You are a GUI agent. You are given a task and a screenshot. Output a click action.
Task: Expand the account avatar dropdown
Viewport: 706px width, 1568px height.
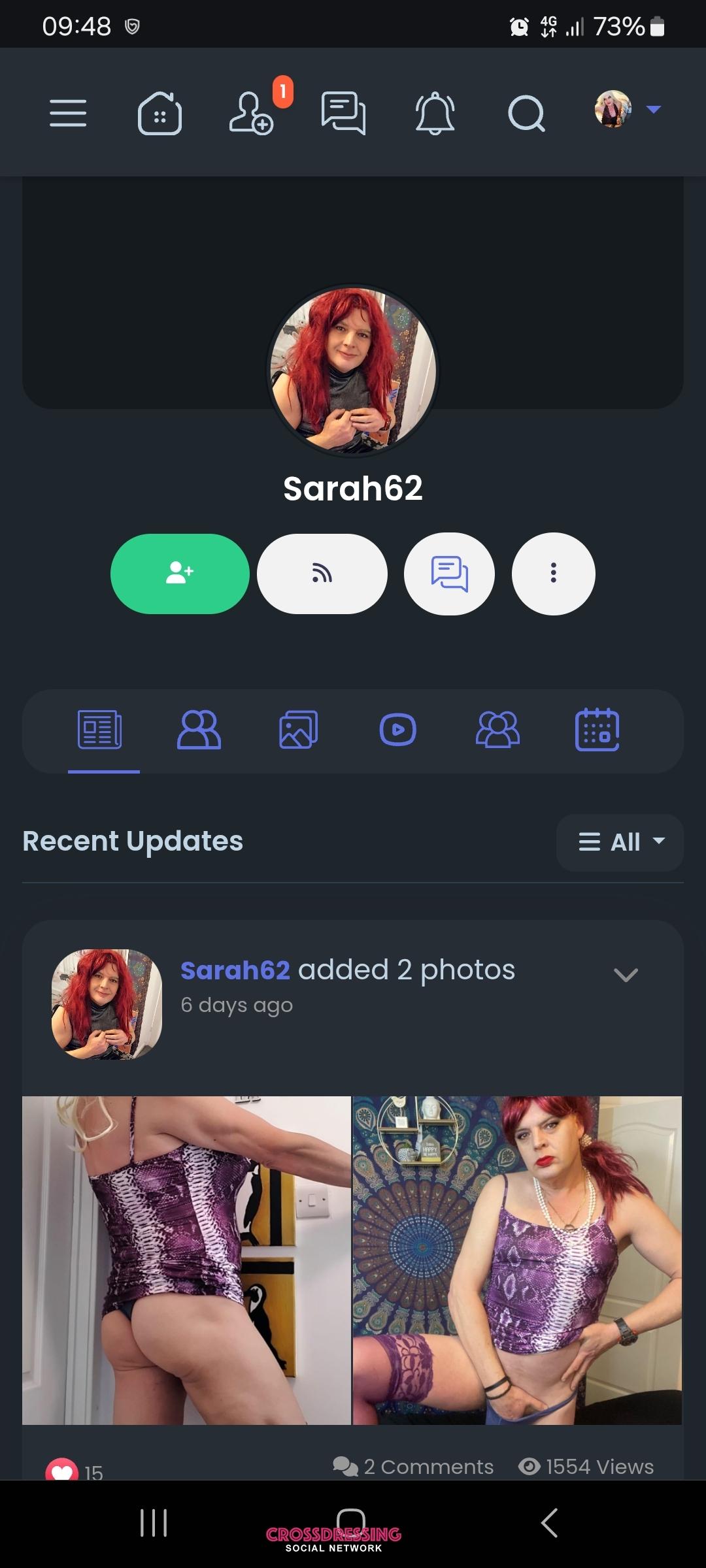pos(628,110)
